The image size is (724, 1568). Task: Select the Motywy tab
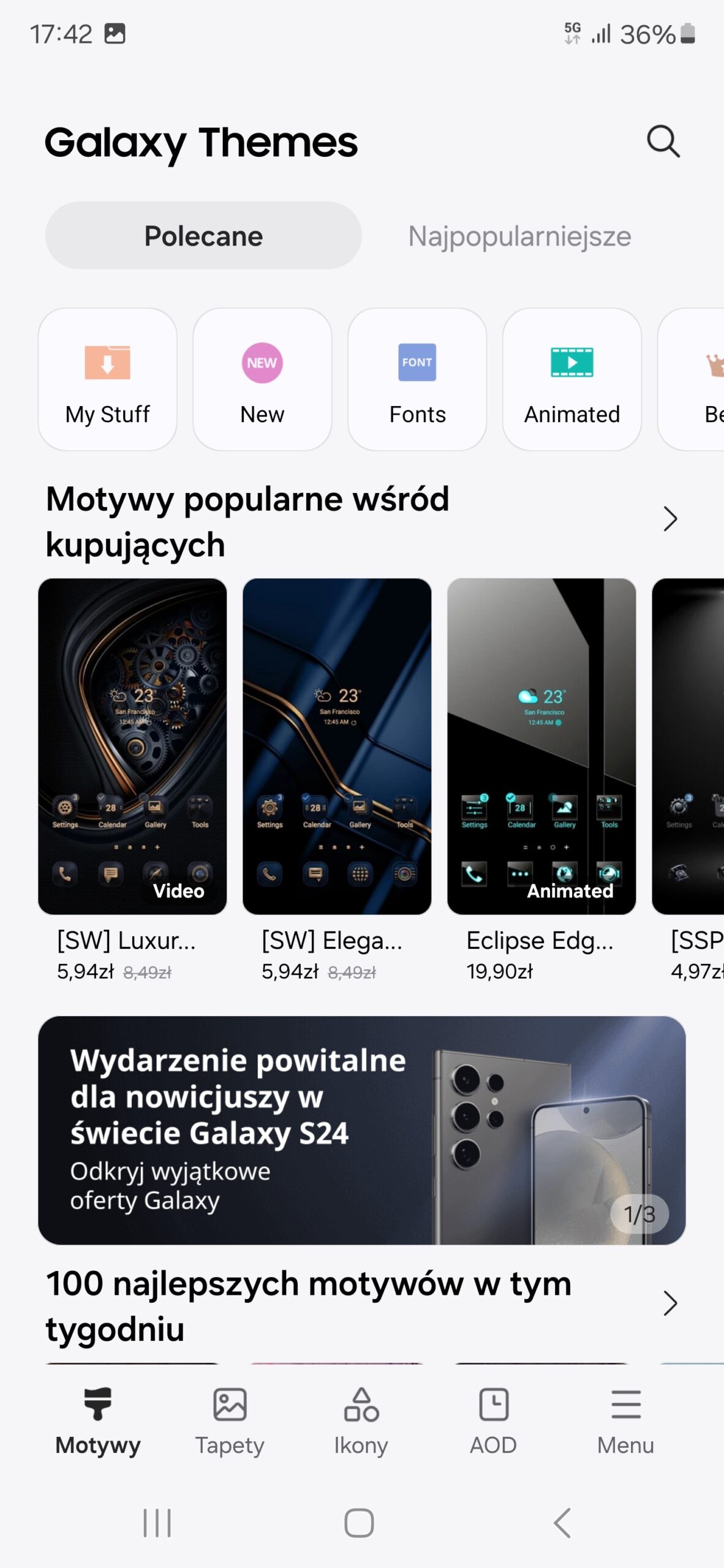98,1421
